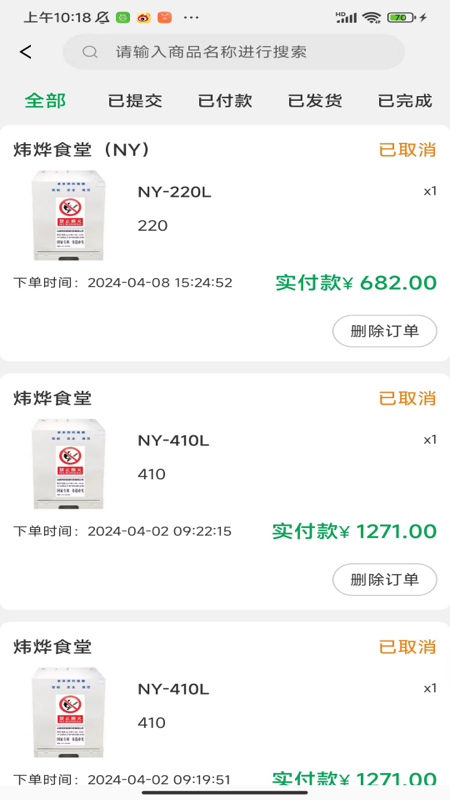The height and width of the screenshot is (800, 450).
Task: Switch to the 已提交 tab
Action: pyautogui.click(x=135, y=101)
